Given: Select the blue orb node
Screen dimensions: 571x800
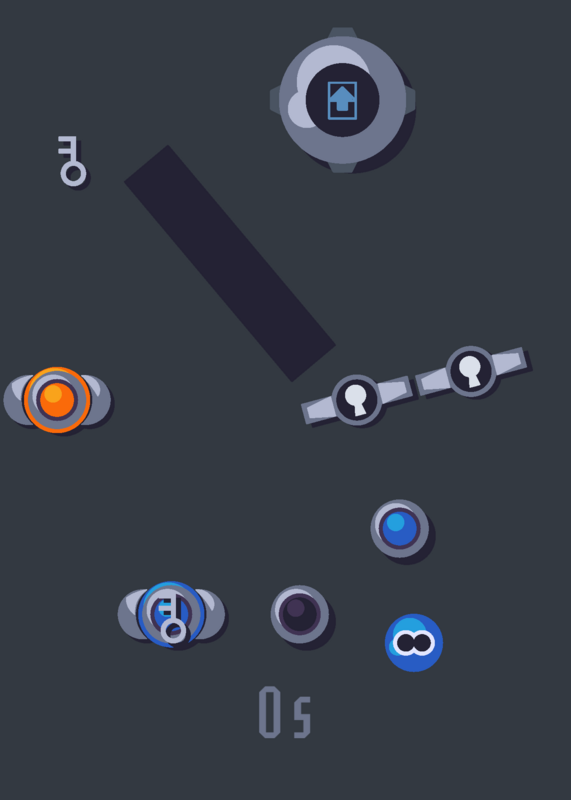Looking at the screenshot, I should tap(400, 529).
